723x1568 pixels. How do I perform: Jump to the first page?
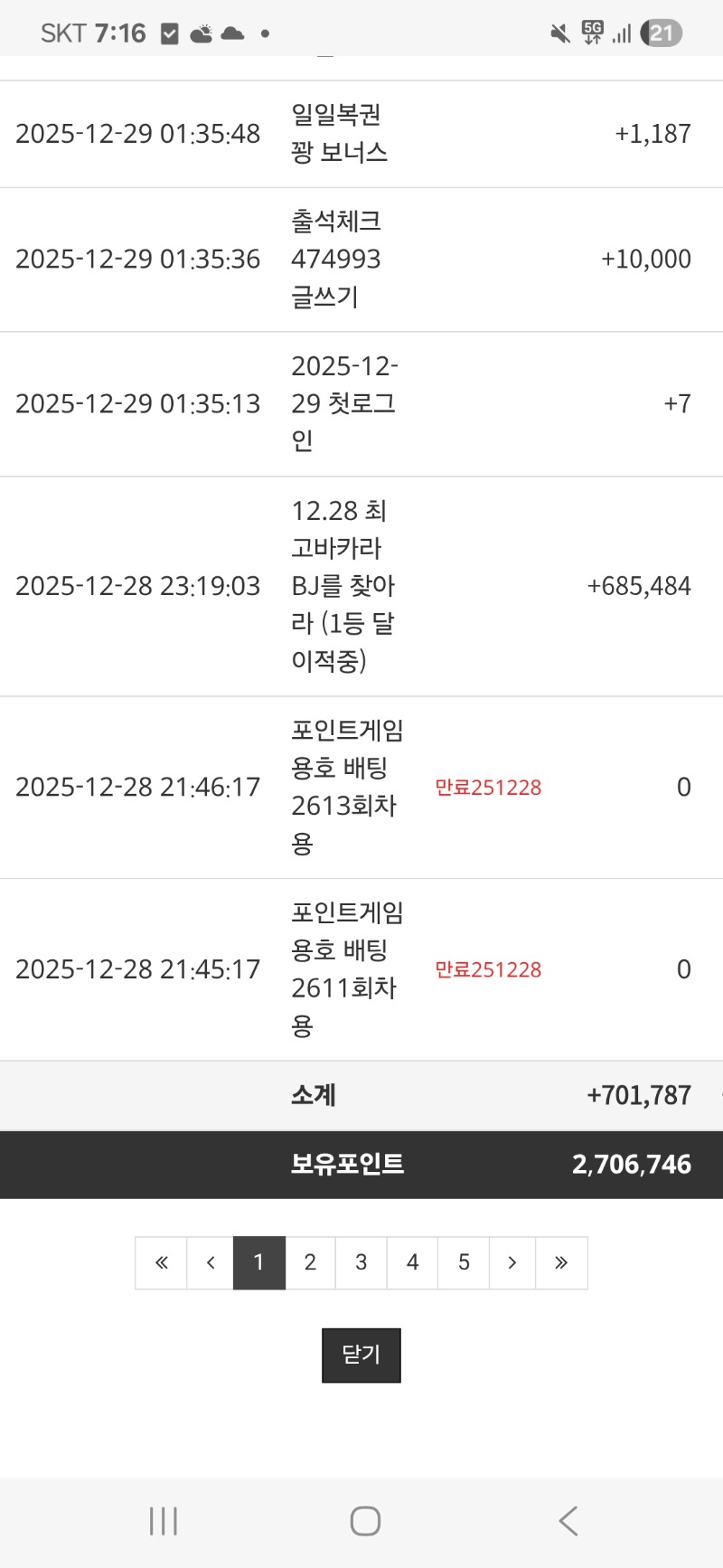pyautogui.click(x=162, y=1262)
